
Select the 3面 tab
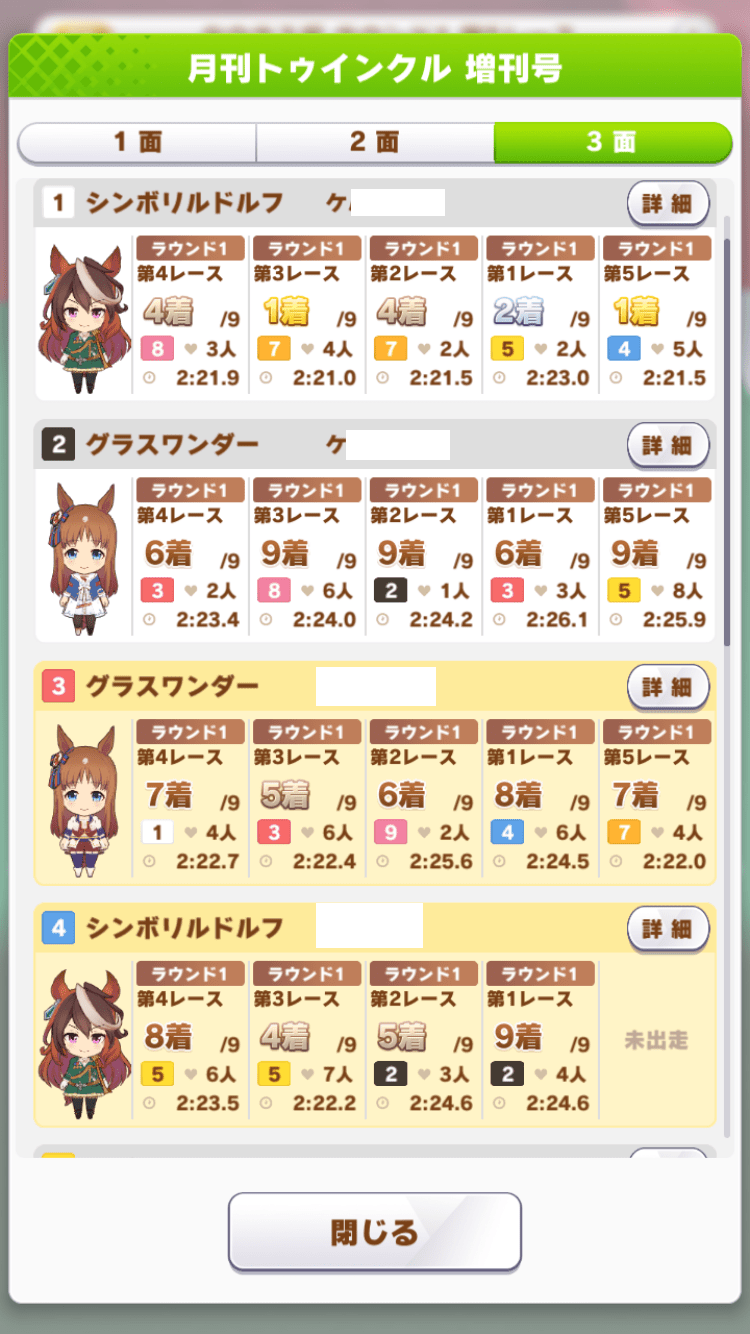pyautogui.click(x=612, y=142)
